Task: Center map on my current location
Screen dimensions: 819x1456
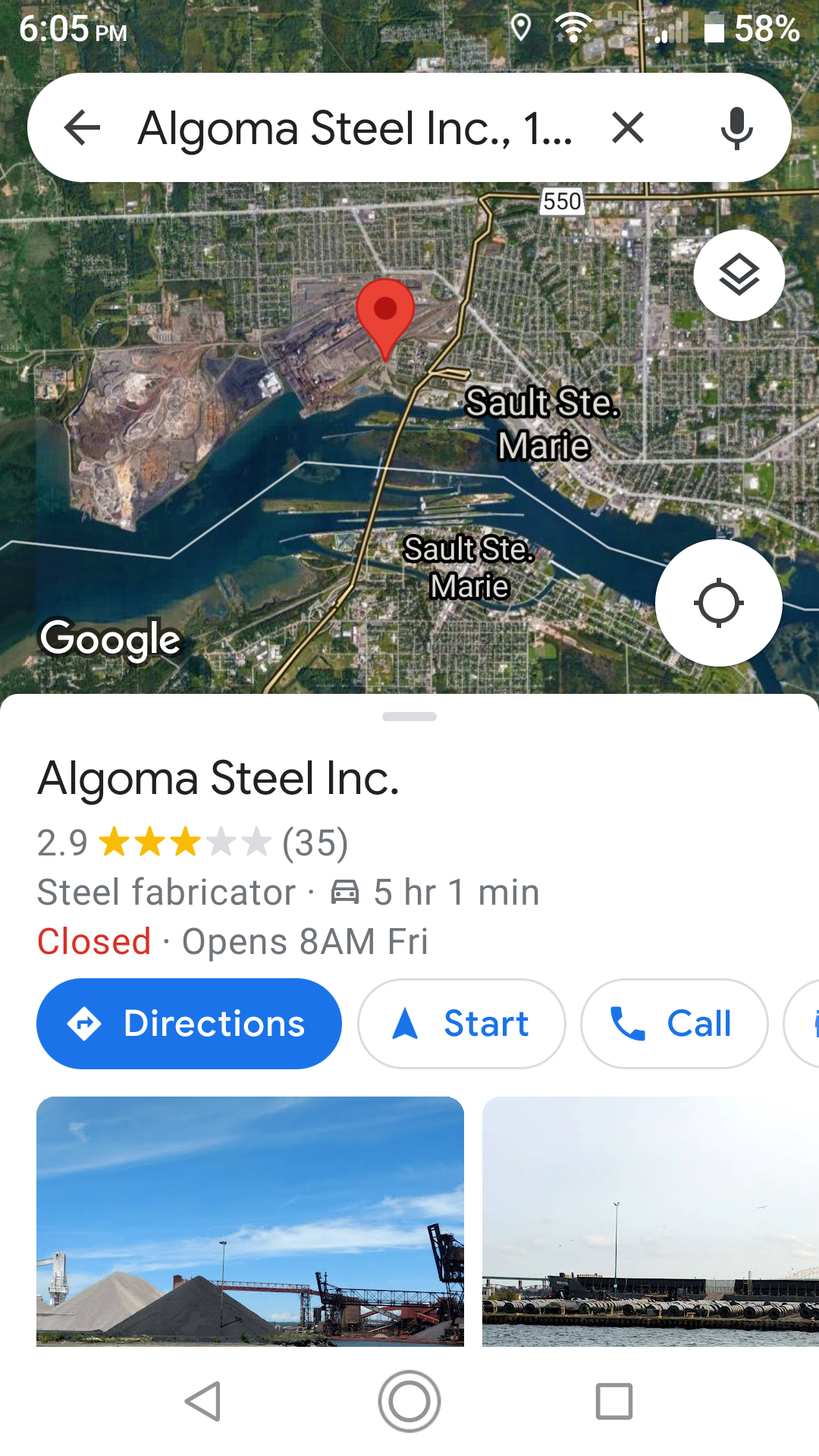Action: 719,603
